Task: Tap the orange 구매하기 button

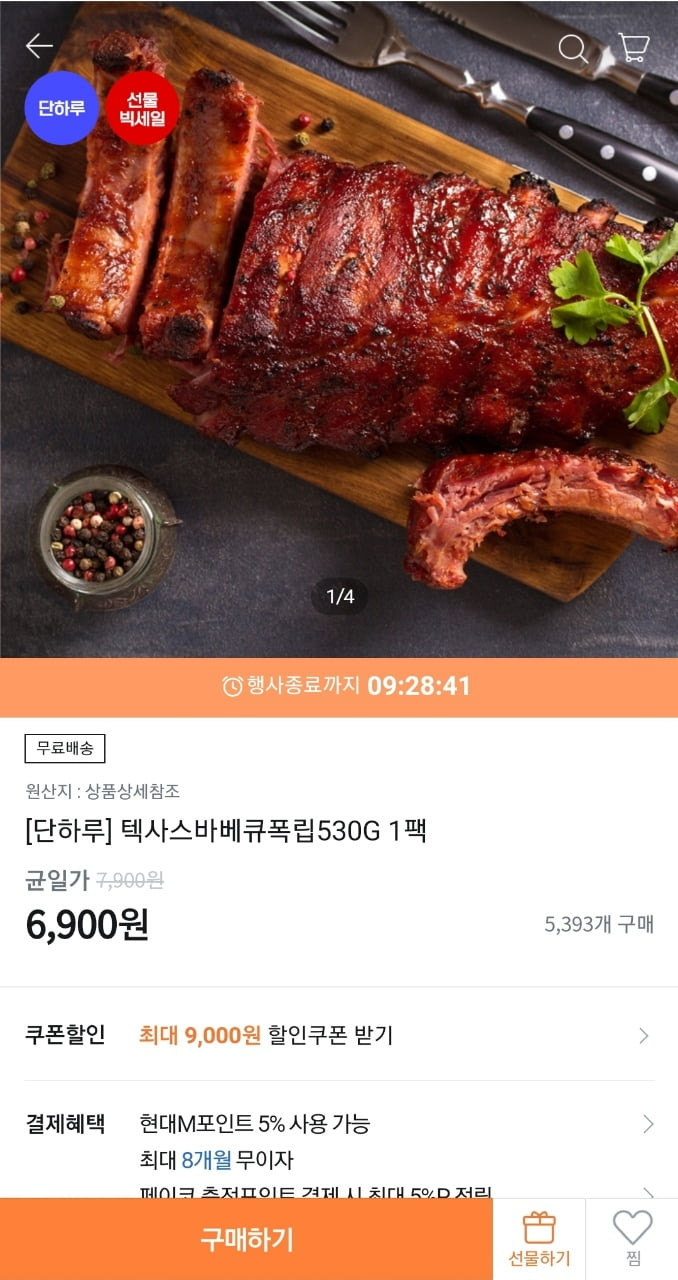Action: (x=246, y=1239)
